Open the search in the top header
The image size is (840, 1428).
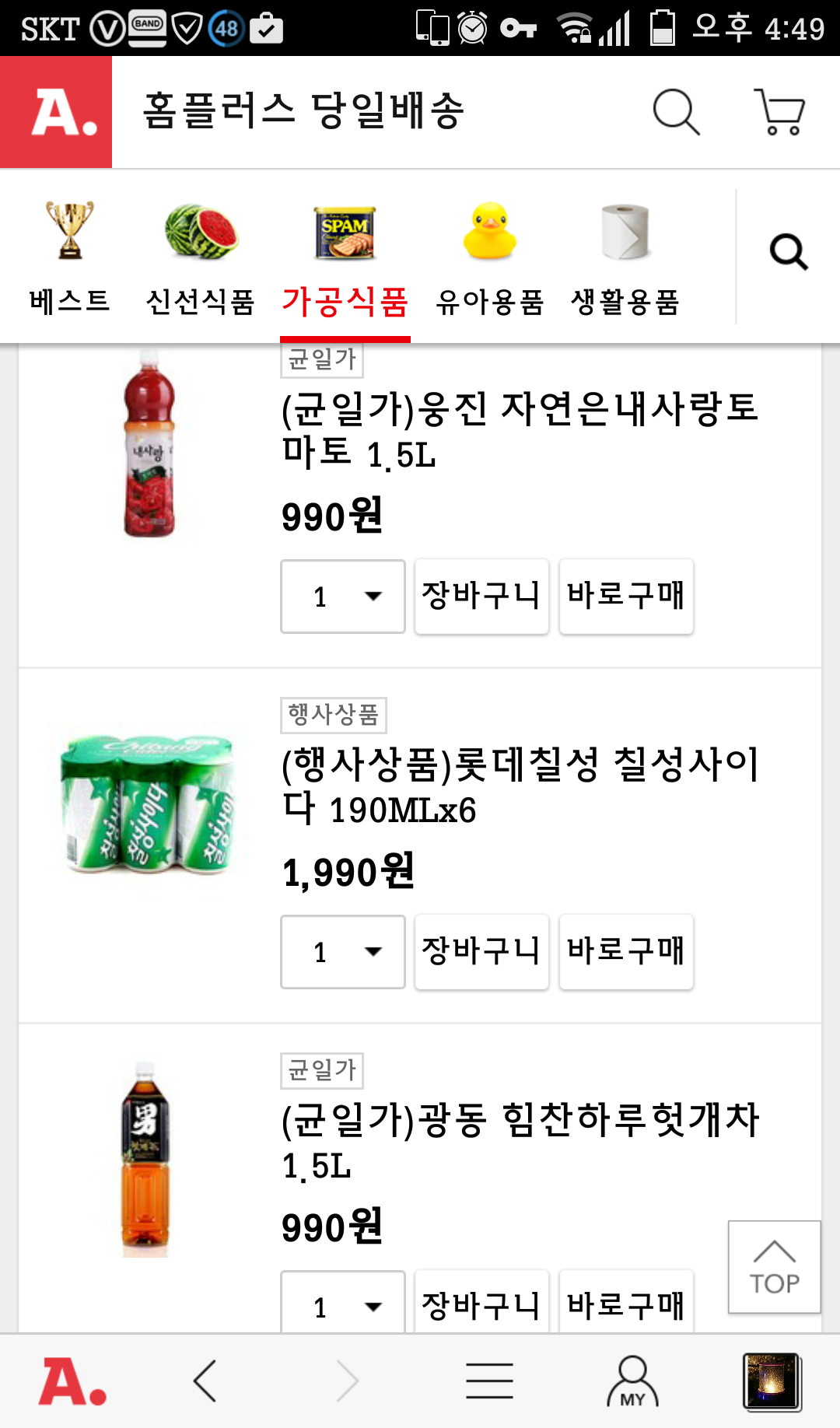point(676,112)
